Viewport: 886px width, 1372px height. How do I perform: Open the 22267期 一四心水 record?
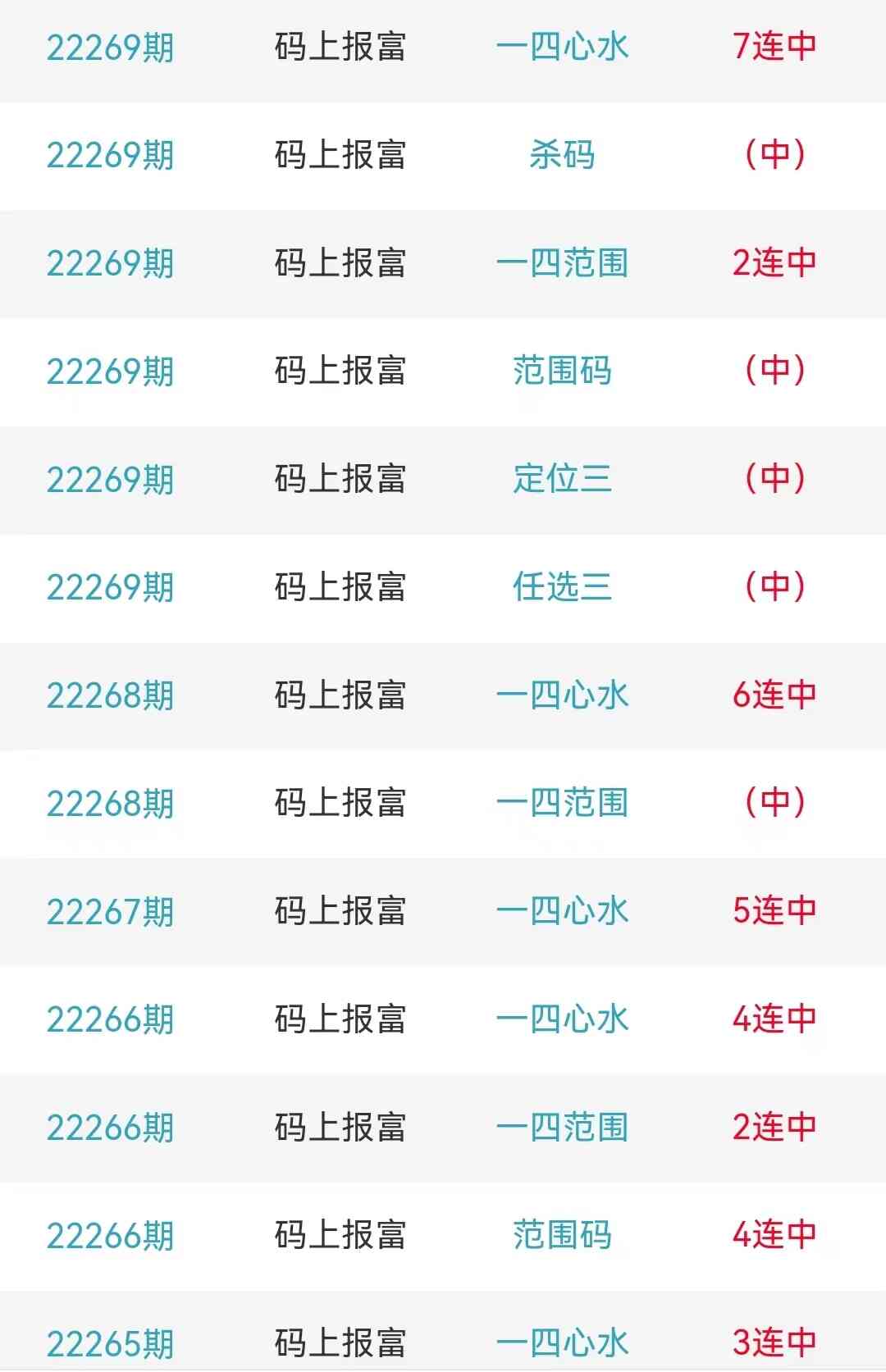coord(562,911)
